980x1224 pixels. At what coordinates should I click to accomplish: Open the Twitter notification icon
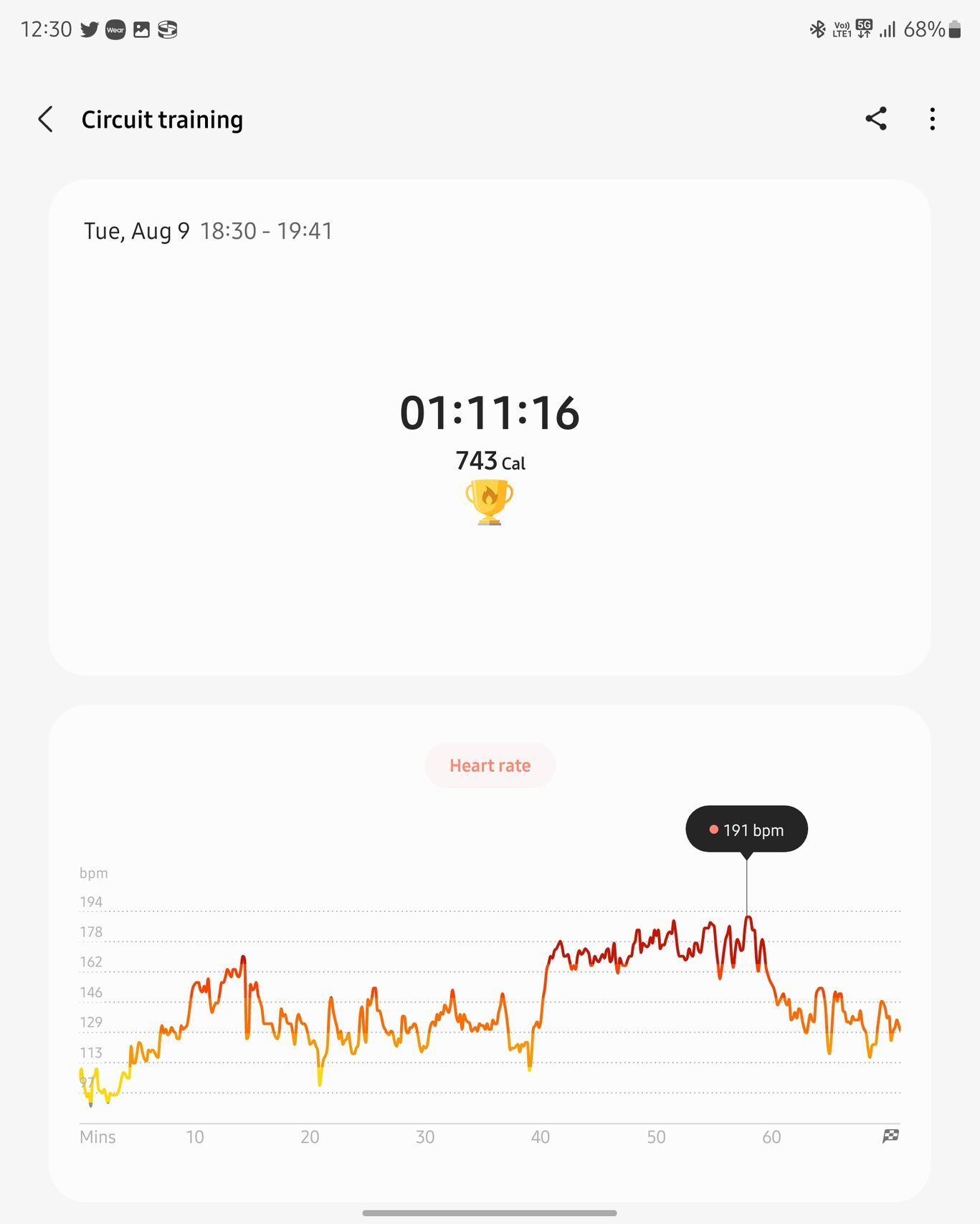[89, 29]
